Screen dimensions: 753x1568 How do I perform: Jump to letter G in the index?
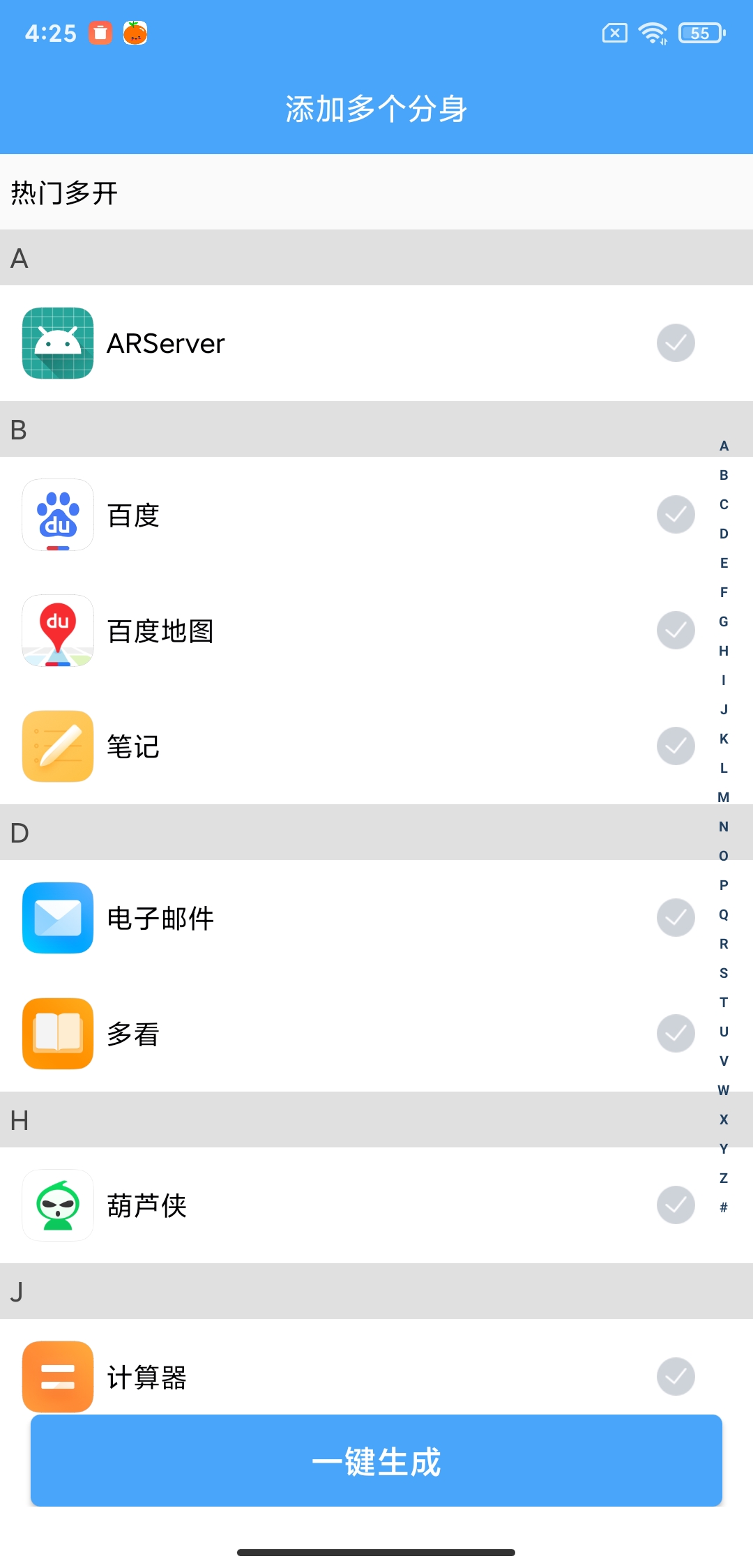click(724, 621)
